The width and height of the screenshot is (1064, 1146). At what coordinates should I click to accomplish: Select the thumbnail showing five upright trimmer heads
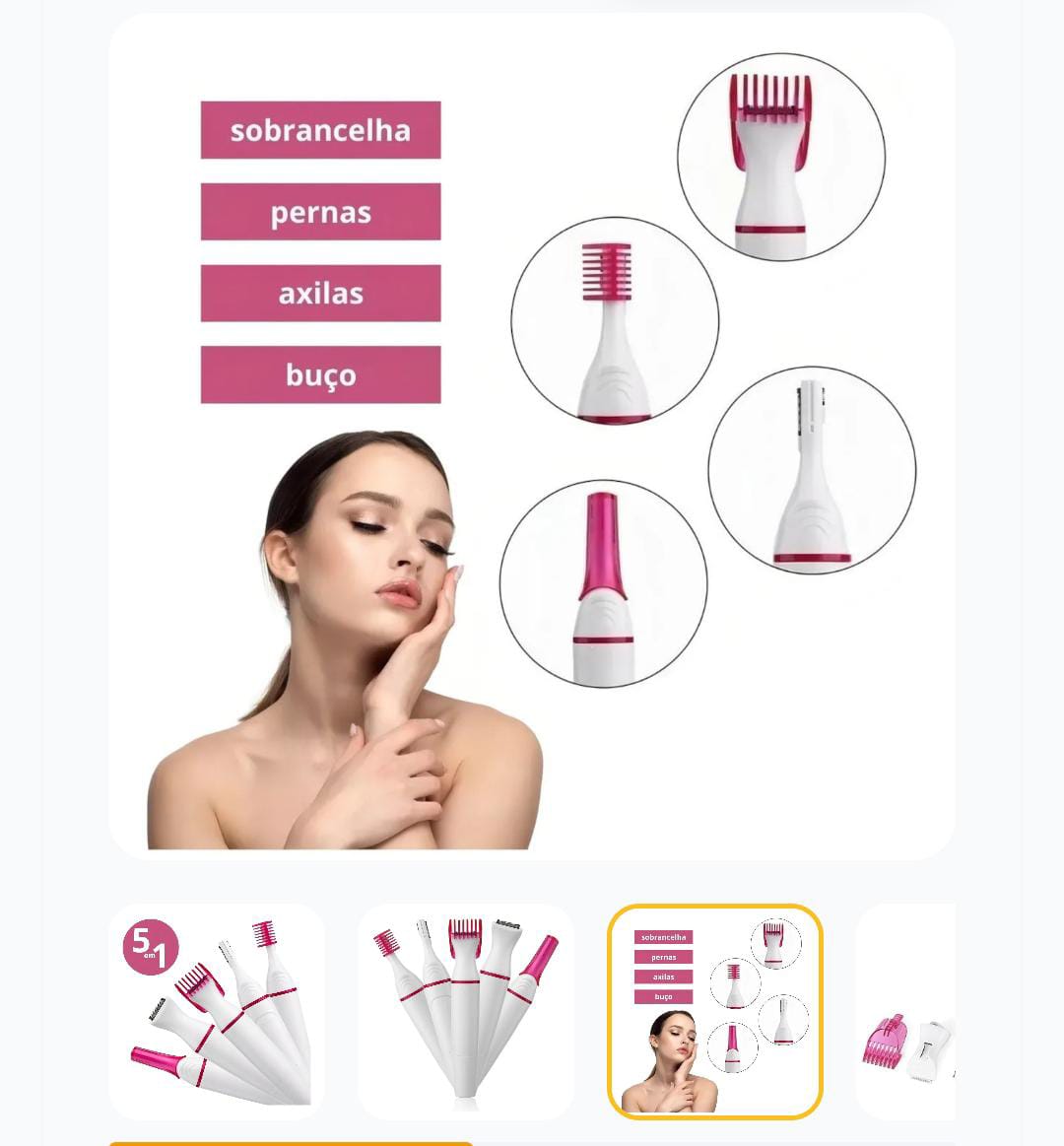click(x=465, y=1011)
